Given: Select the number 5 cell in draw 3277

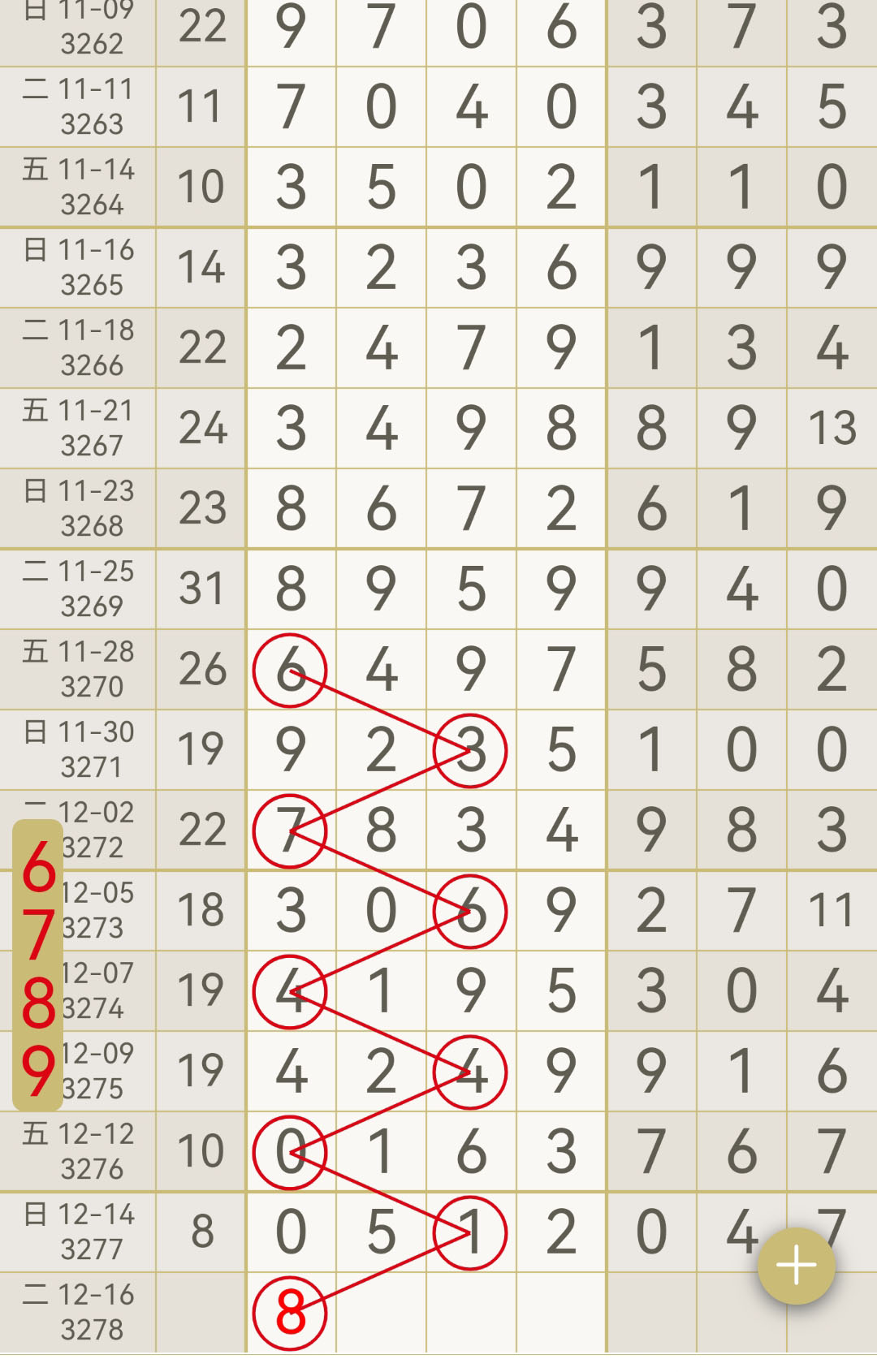Looking at the screenshot, I should pyautogui.click(x=380, y=1231).
